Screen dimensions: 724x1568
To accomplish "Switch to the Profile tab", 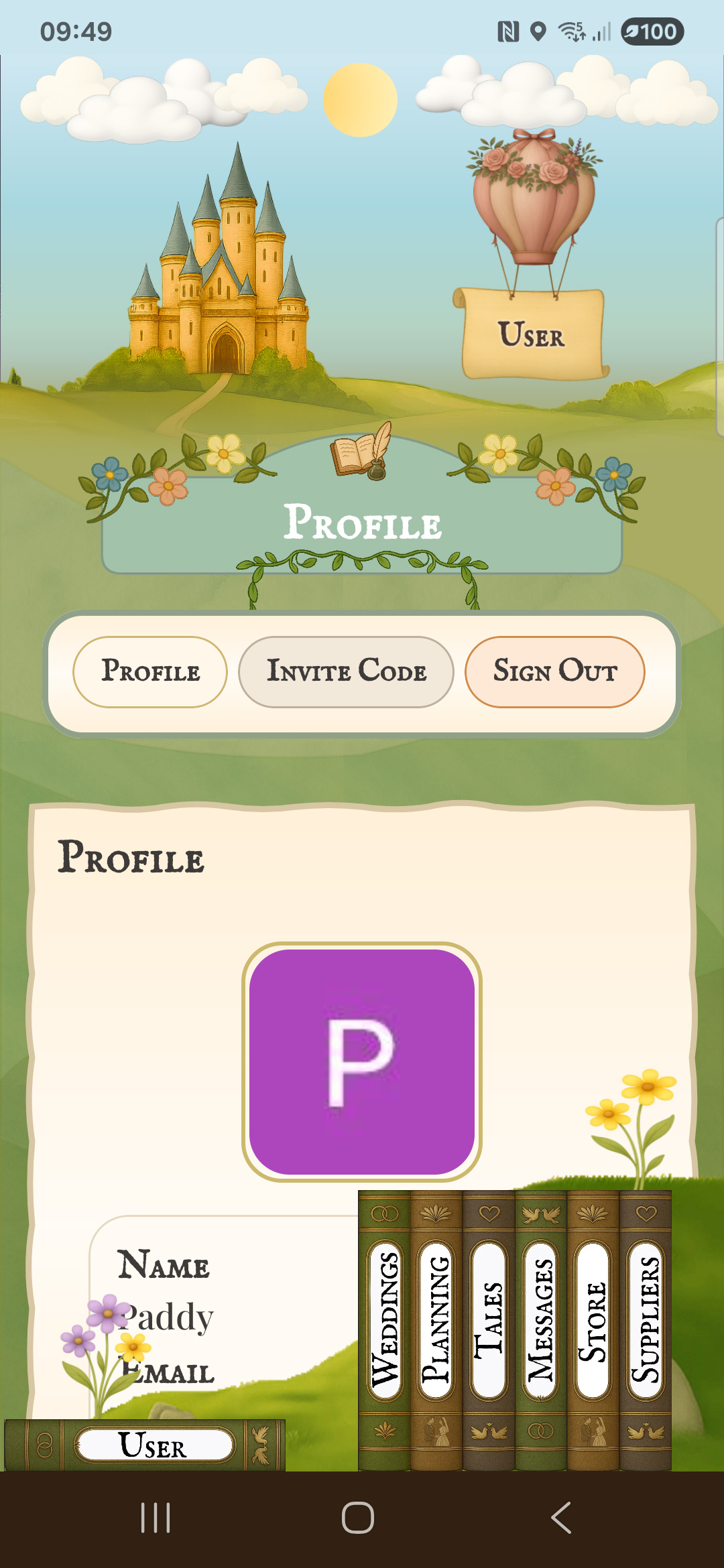I will coord(150,671).
